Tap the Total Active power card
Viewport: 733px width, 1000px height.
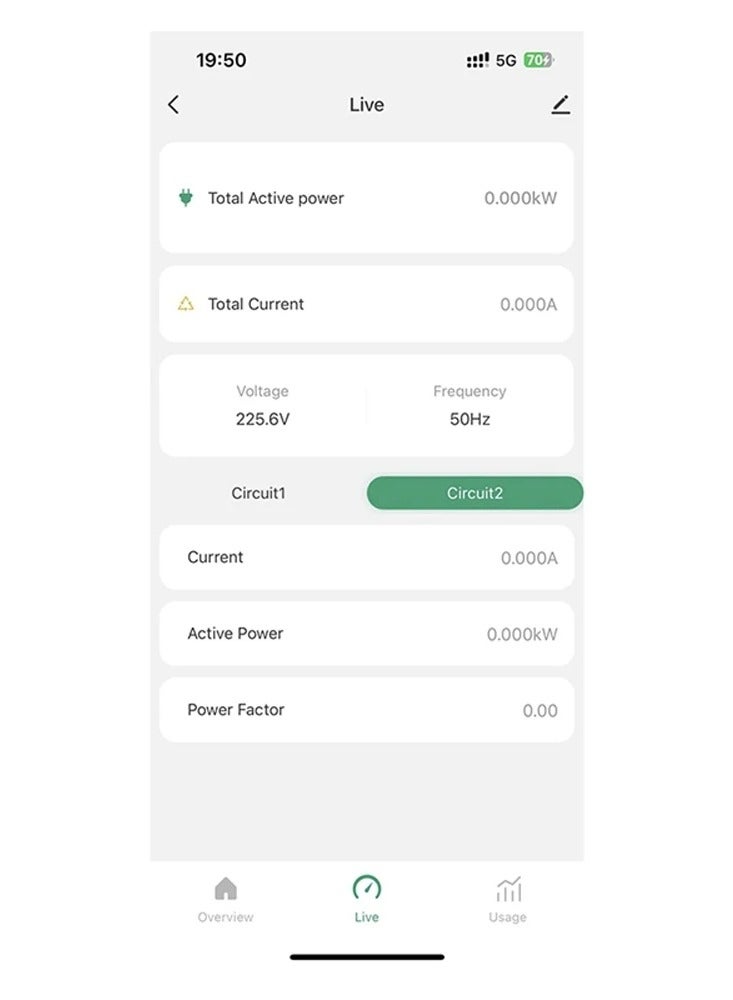click(x=366, y=198)
